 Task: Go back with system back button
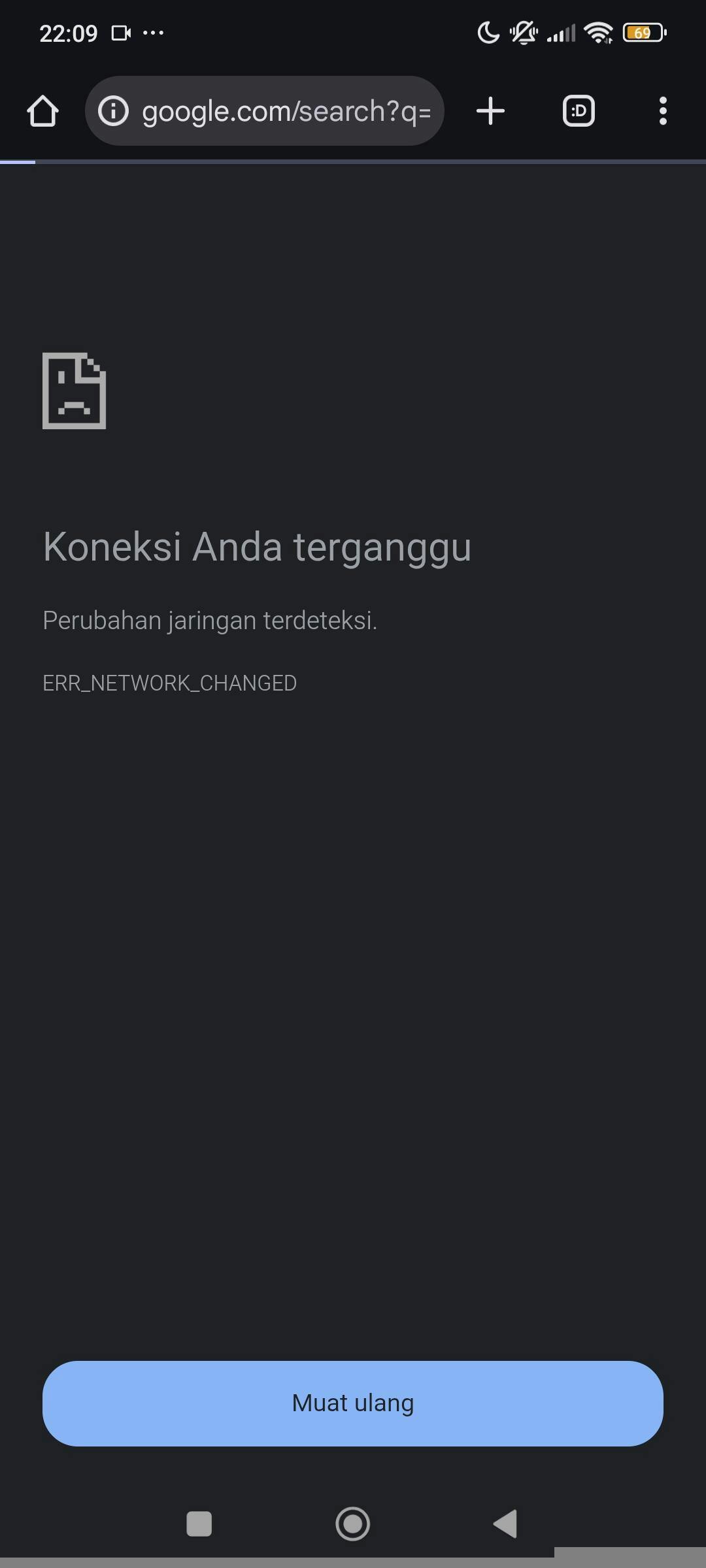pos(505,1524)
